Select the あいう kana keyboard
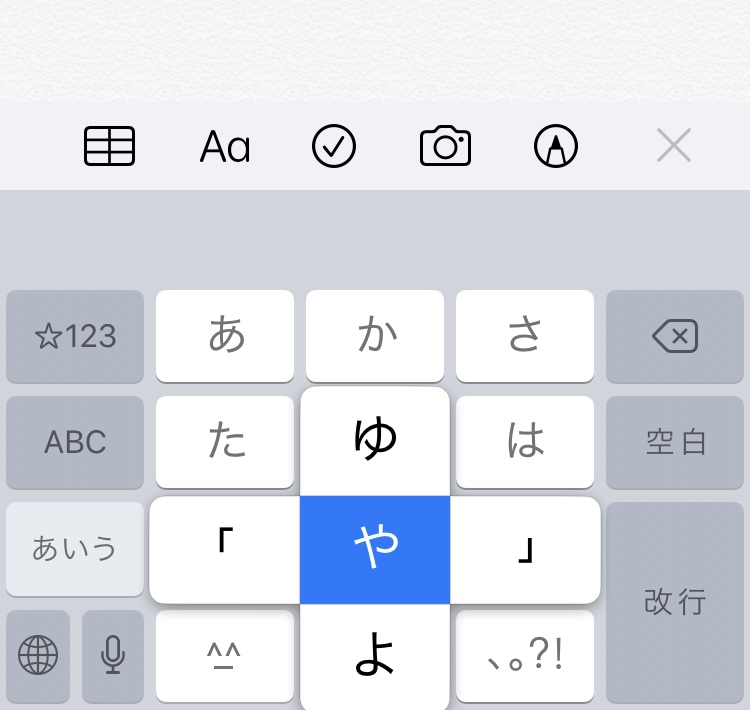750x710 pixels. pos(75,548)
